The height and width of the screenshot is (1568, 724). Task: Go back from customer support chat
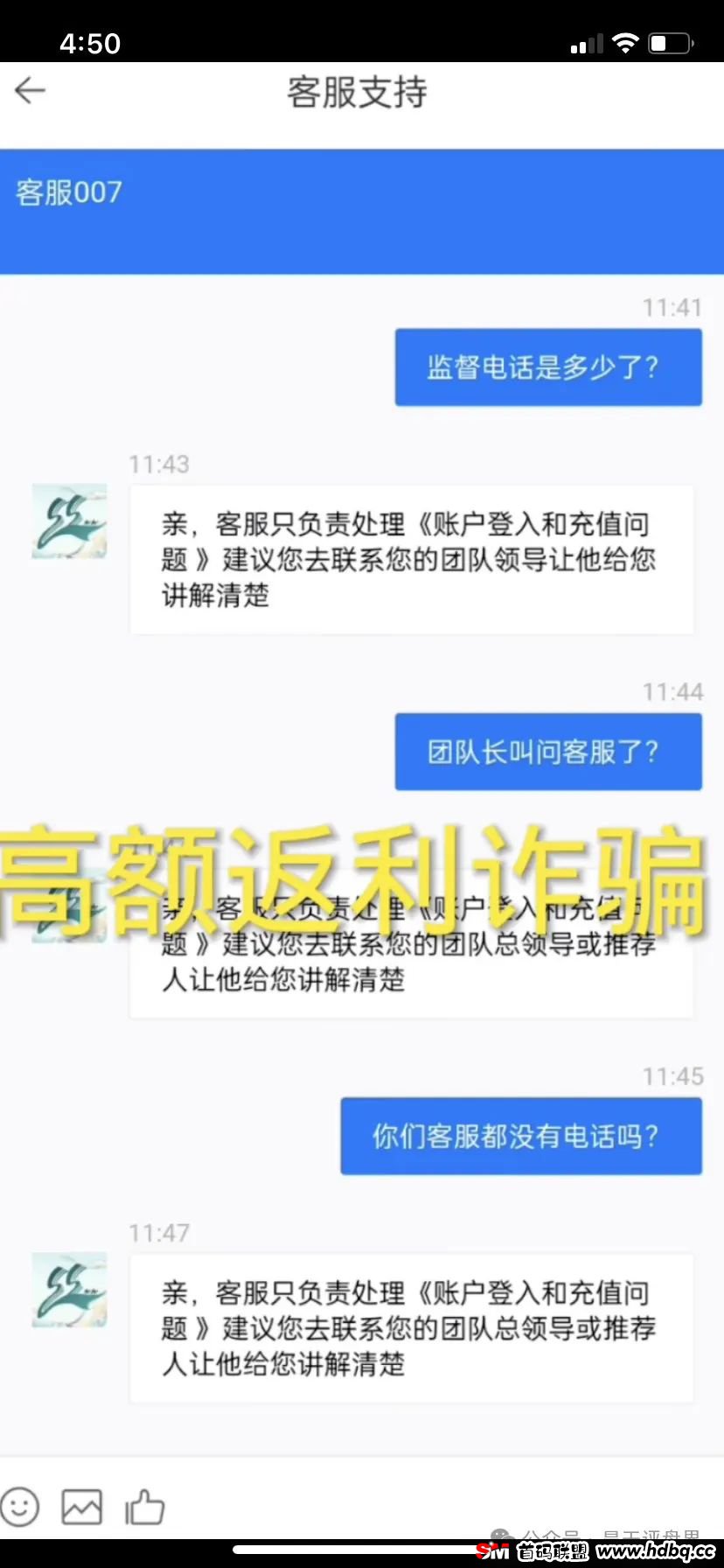30,90
